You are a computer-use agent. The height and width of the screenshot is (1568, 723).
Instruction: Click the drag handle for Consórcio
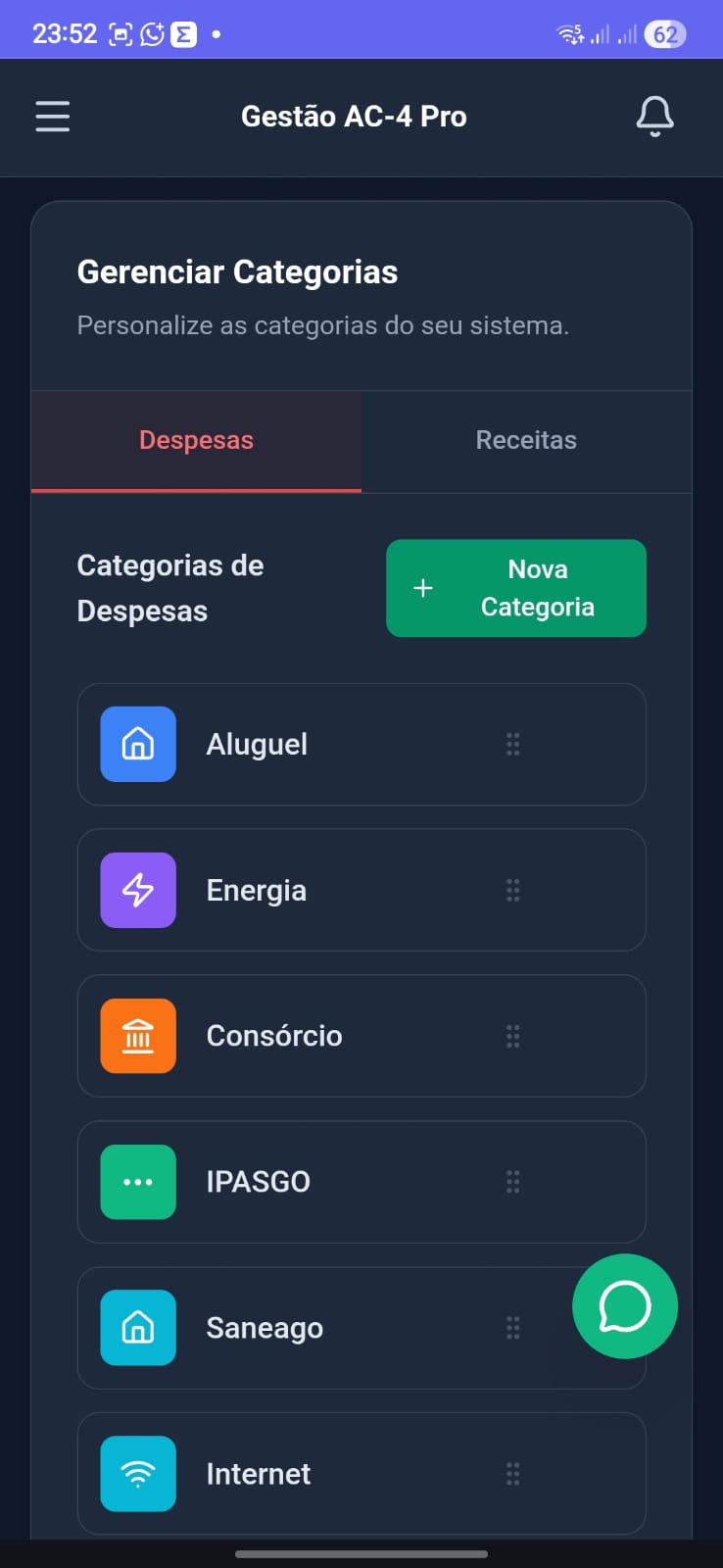(x=512, y=1036)
